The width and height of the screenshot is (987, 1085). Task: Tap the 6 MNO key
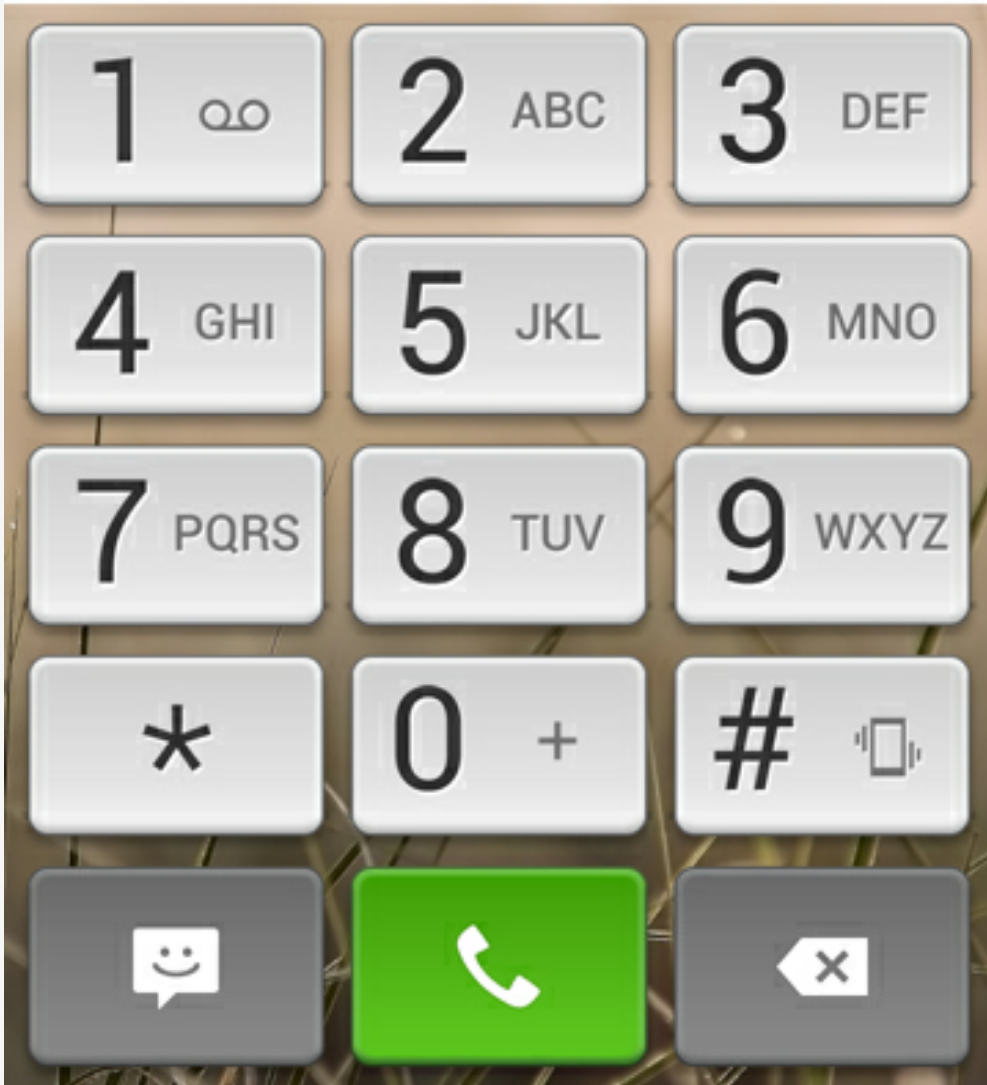point(822,324)
